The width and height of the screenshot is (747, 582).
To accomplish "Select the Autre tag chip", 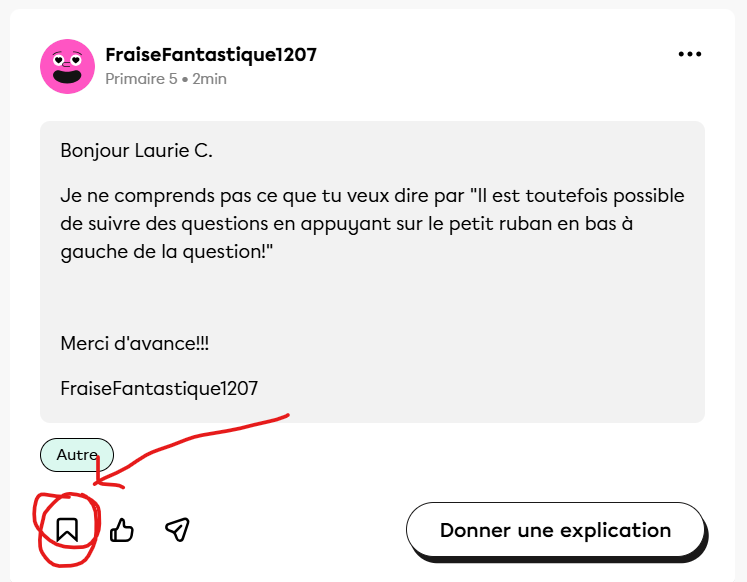I will (x=77, y=455).
